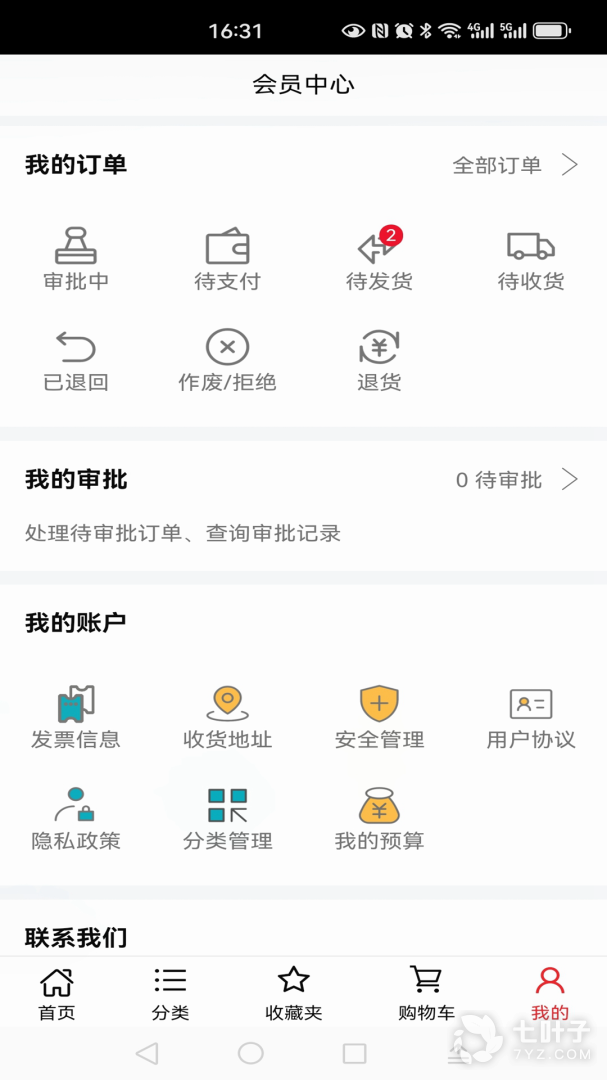
Task: Open 全部订单 to view all orders
Action: (515, 165)
